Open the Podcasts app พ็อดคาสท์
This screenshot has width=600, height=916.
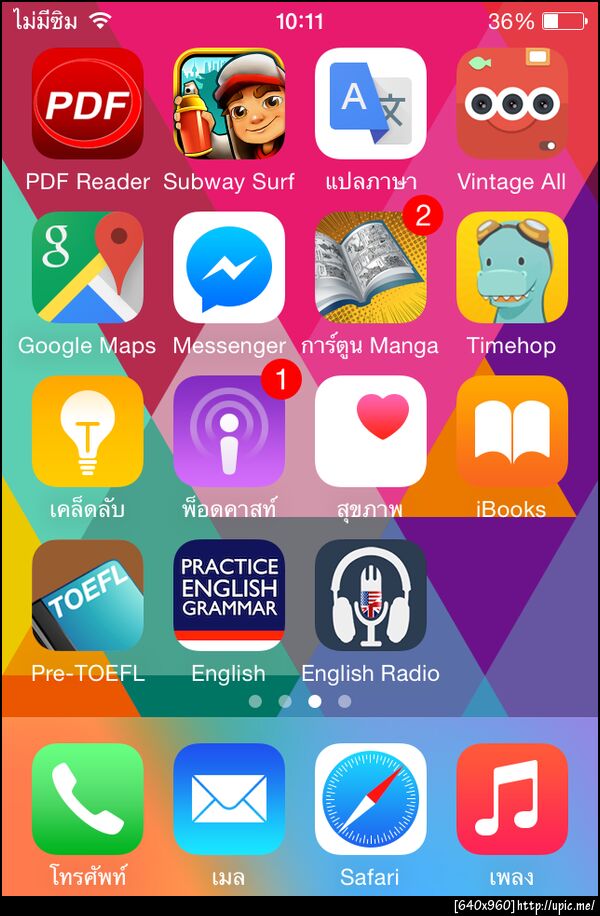pos(229,432)
